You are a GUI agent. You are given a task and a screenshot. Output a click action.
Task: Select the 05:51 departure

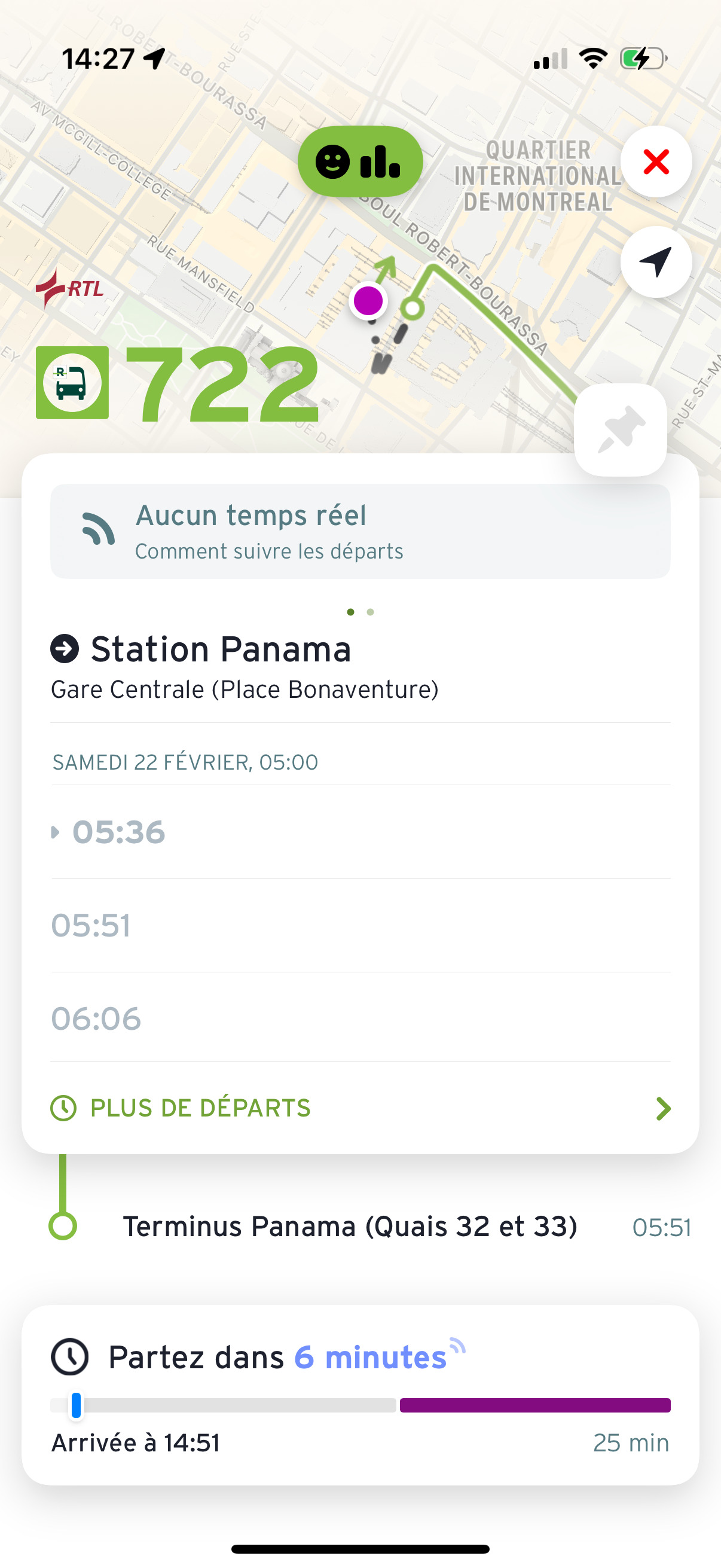(x=91, y=926)
